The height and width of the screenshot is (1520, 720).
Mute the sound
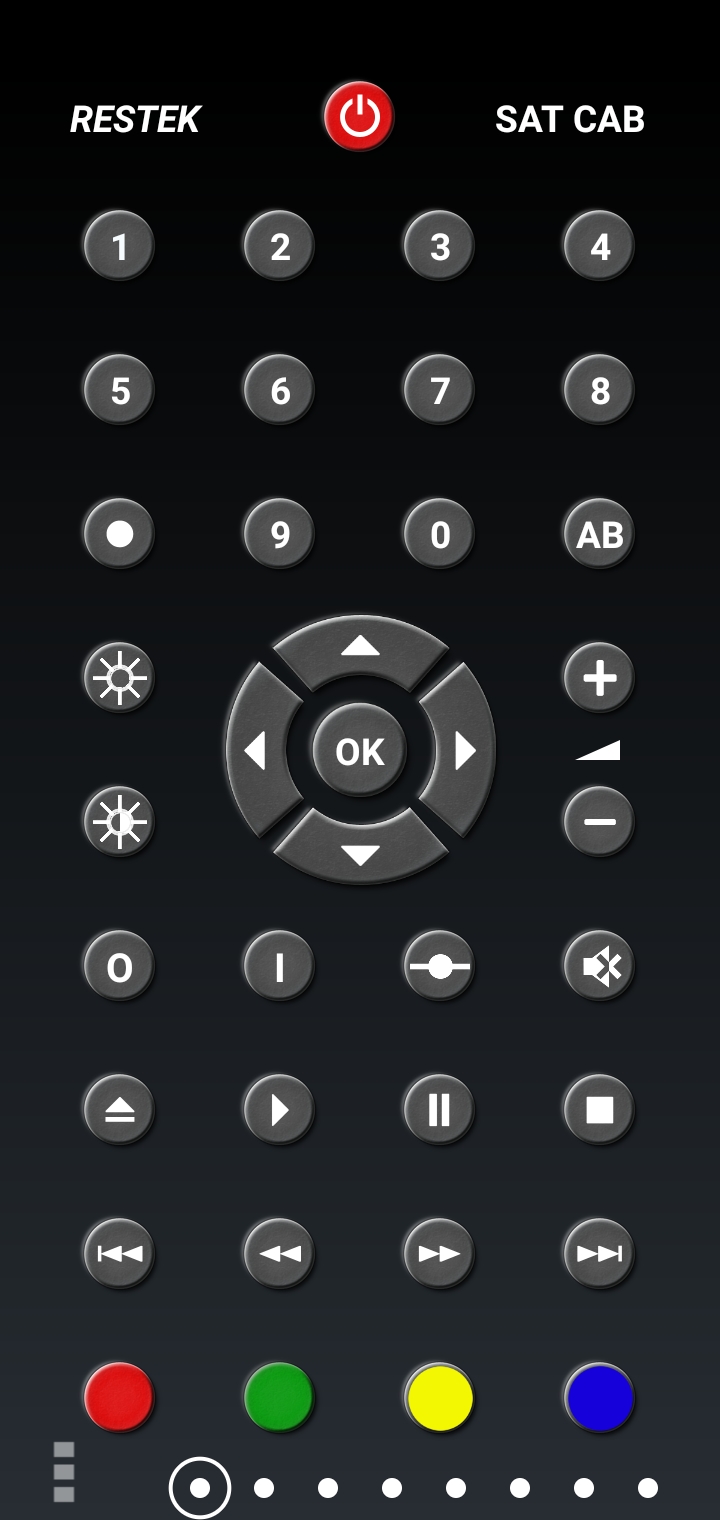[x=599, y=966]
